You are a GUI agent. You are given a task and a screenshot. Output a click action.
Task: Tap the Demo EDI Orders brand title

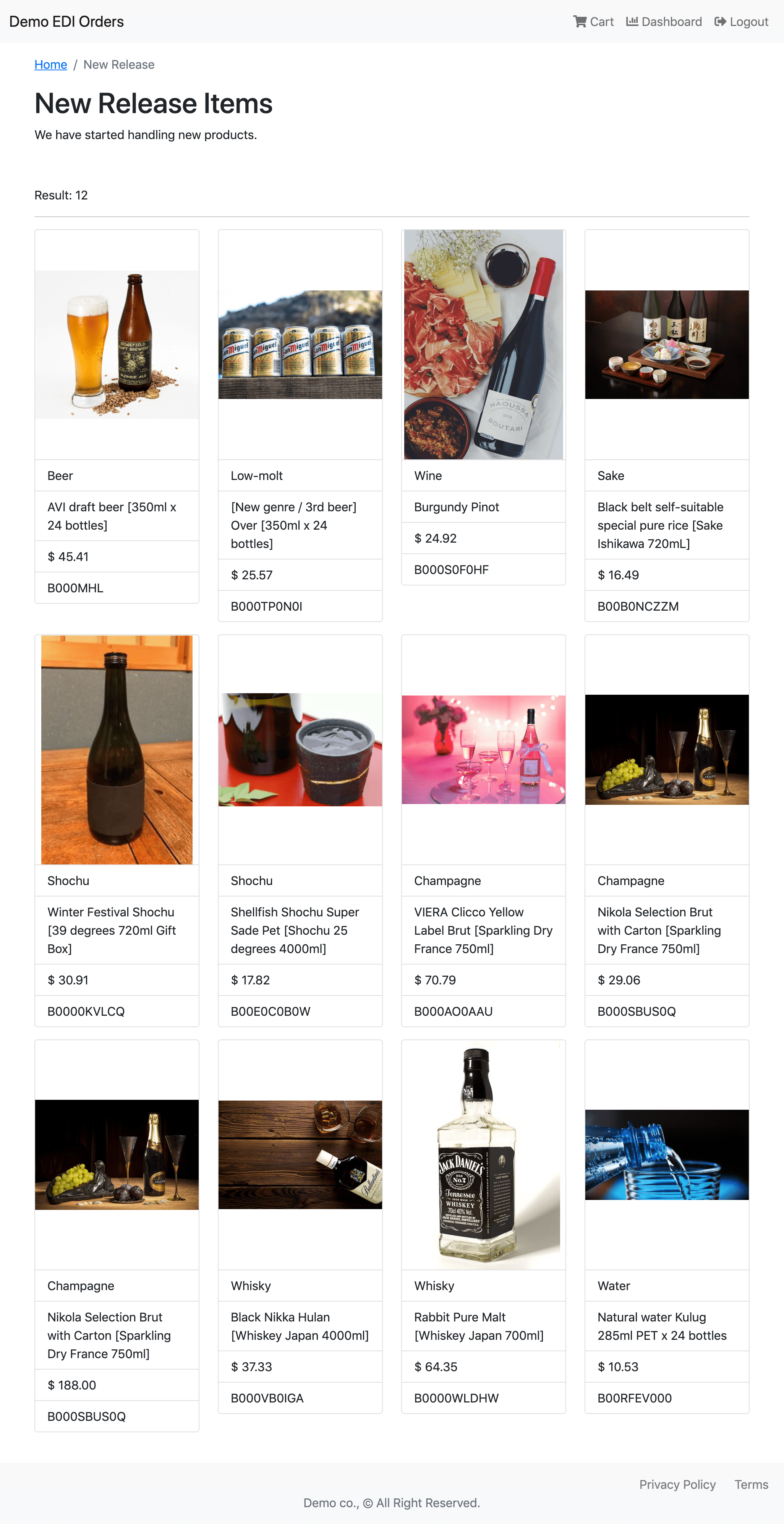click(66, 22)
